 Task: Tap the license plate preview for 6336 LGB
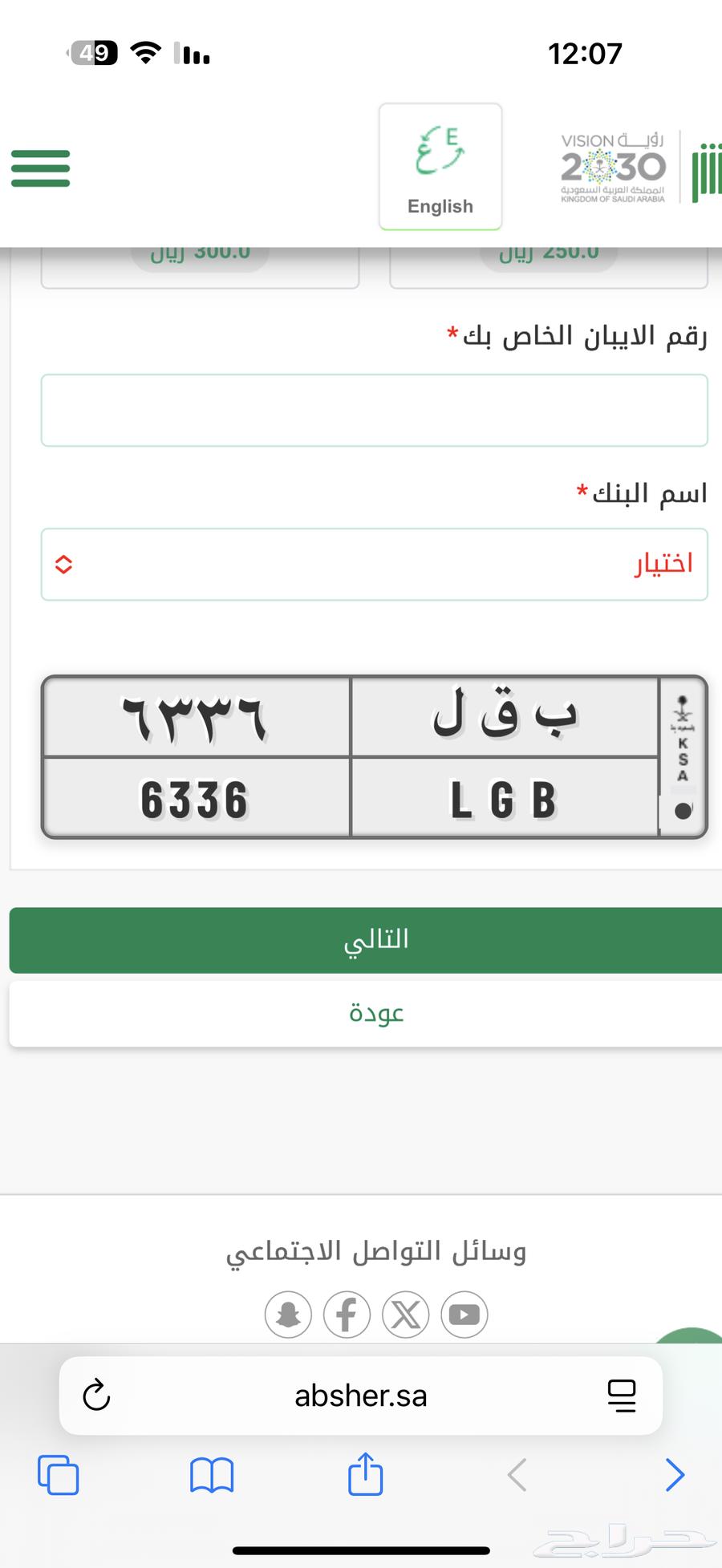pos(375,756)
